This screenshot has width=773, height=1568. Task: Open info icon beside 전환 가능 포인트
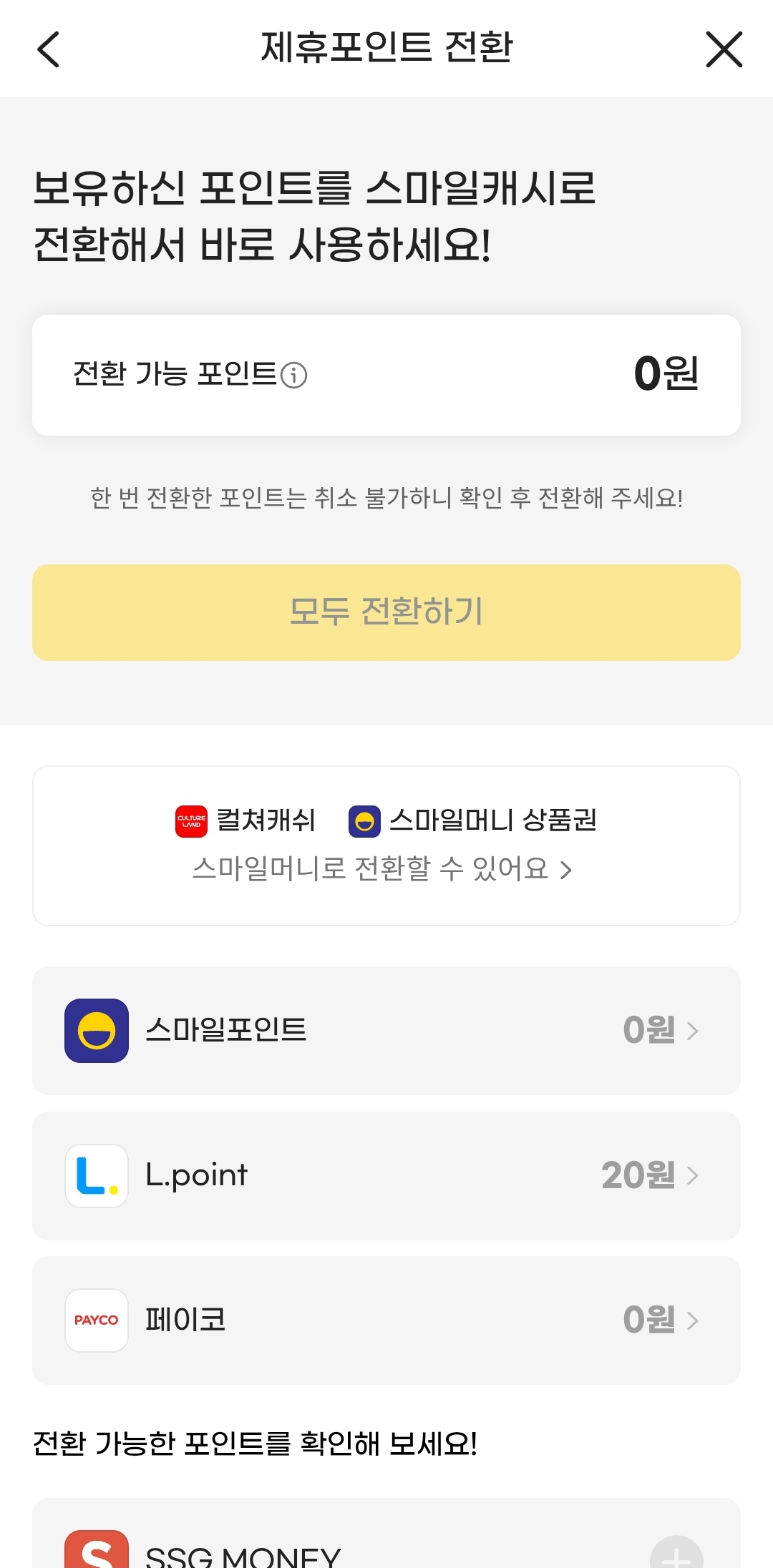pyautogui.click(x=293, y=375)
